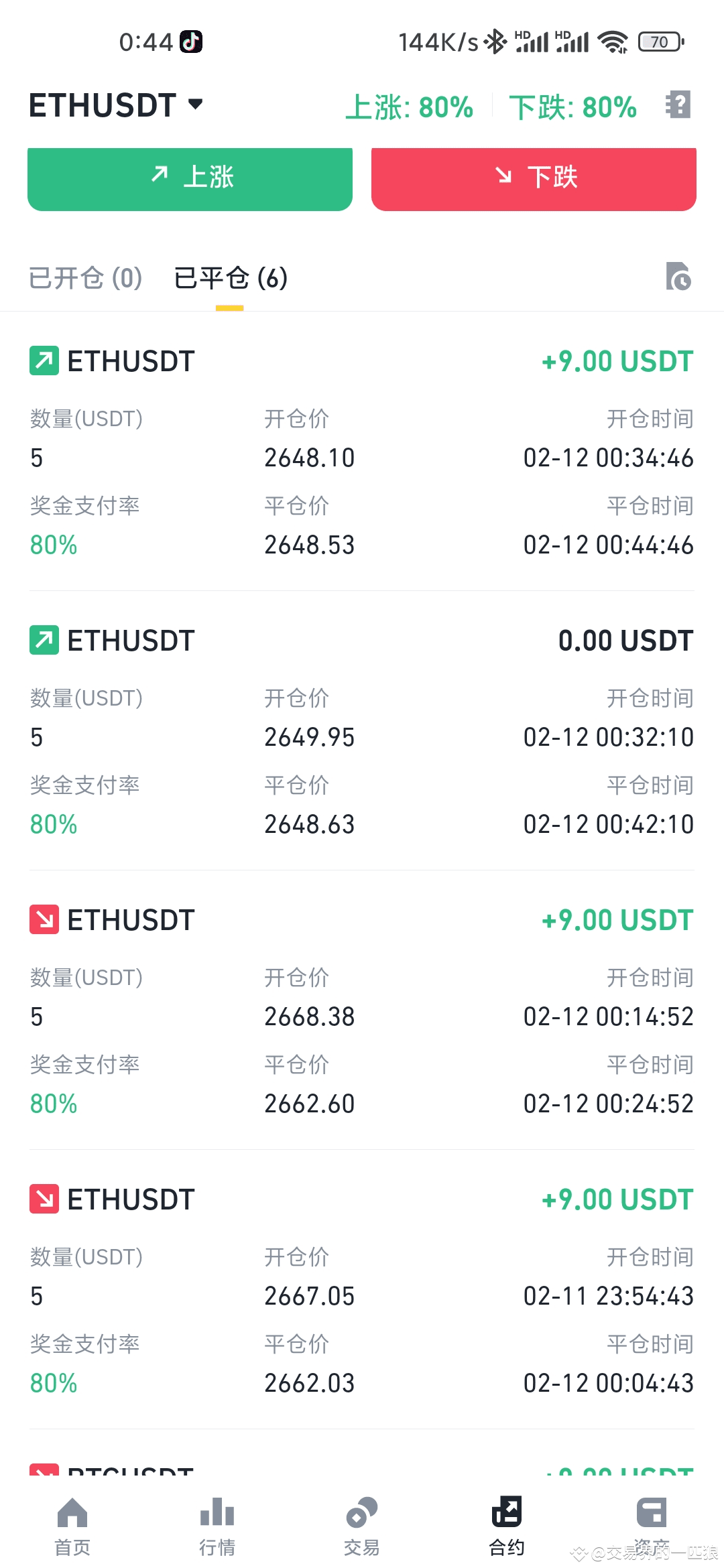
Task: Switch to the 已开仓 (0) tab
Action: pos(85,277)
